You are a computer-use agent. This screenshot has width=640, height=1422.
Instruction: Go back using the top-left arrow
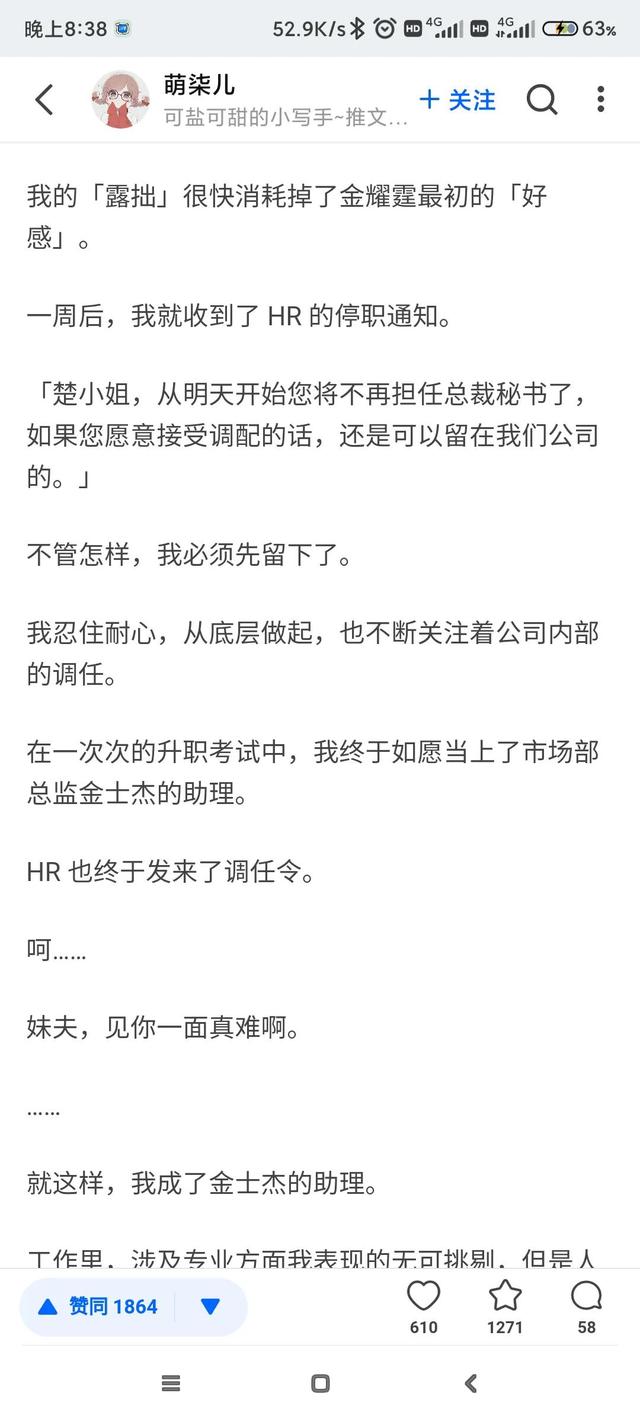click(x=44, y=100)
